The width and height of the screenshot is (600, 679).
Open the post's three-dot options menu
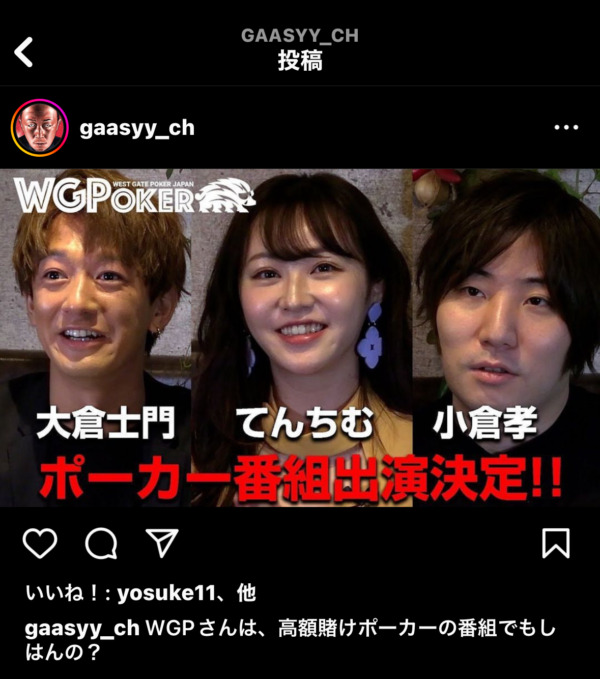click(x=566, y=128)
